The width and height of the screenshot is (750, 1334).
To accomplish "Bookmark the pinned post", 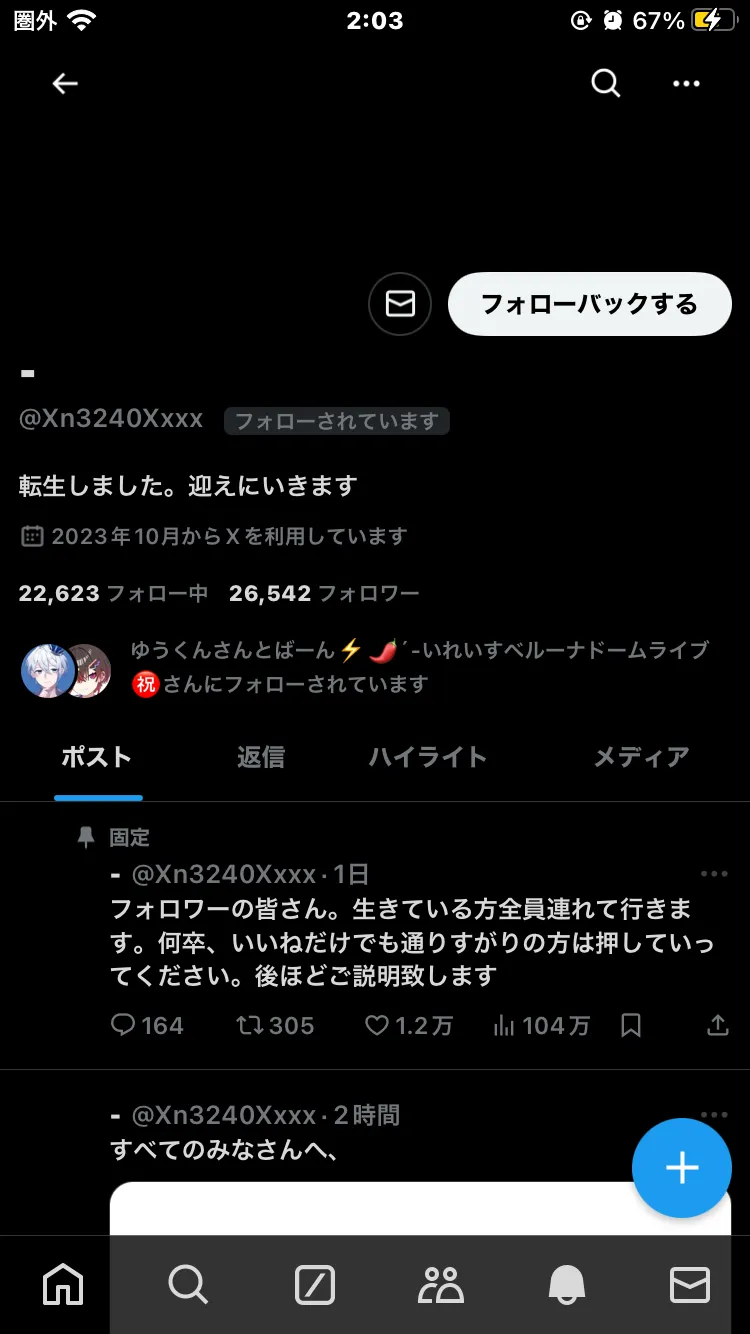I will pos(631,1025).
